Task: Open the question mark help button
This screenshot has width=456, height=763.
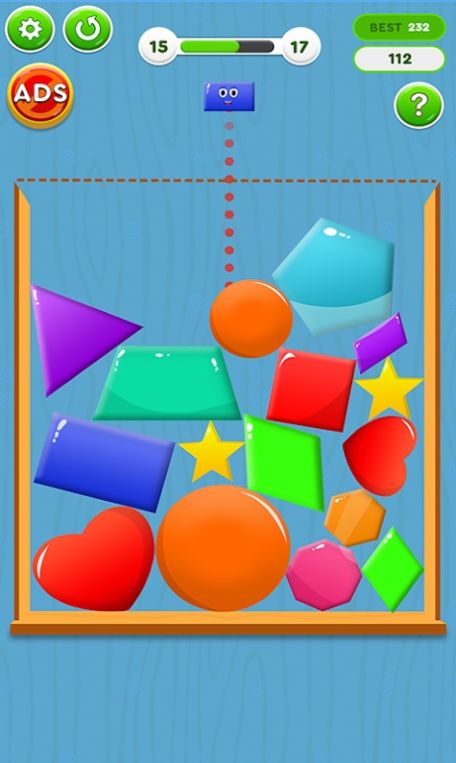Action: click(x=419, y=105)
